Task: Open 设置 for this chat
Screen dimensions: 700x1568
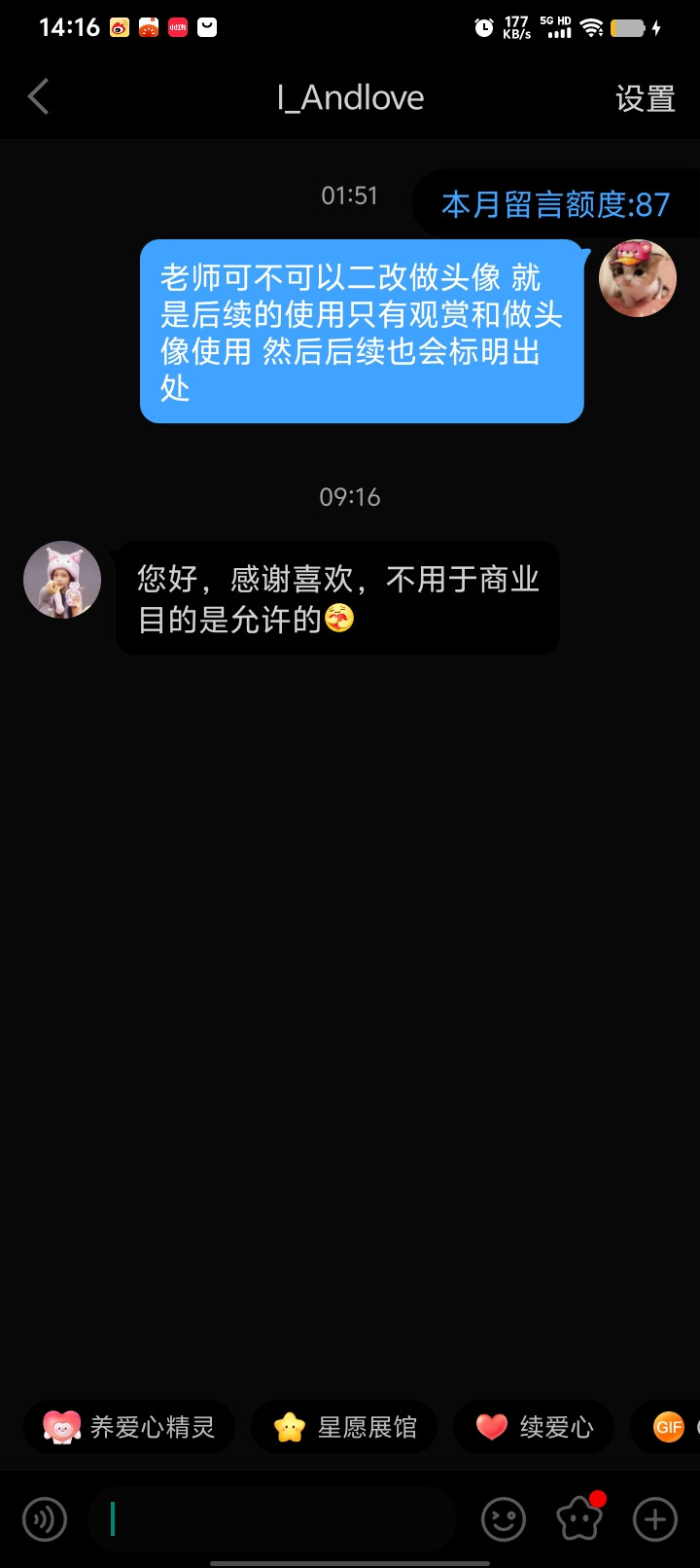Action: pos(645,98)
